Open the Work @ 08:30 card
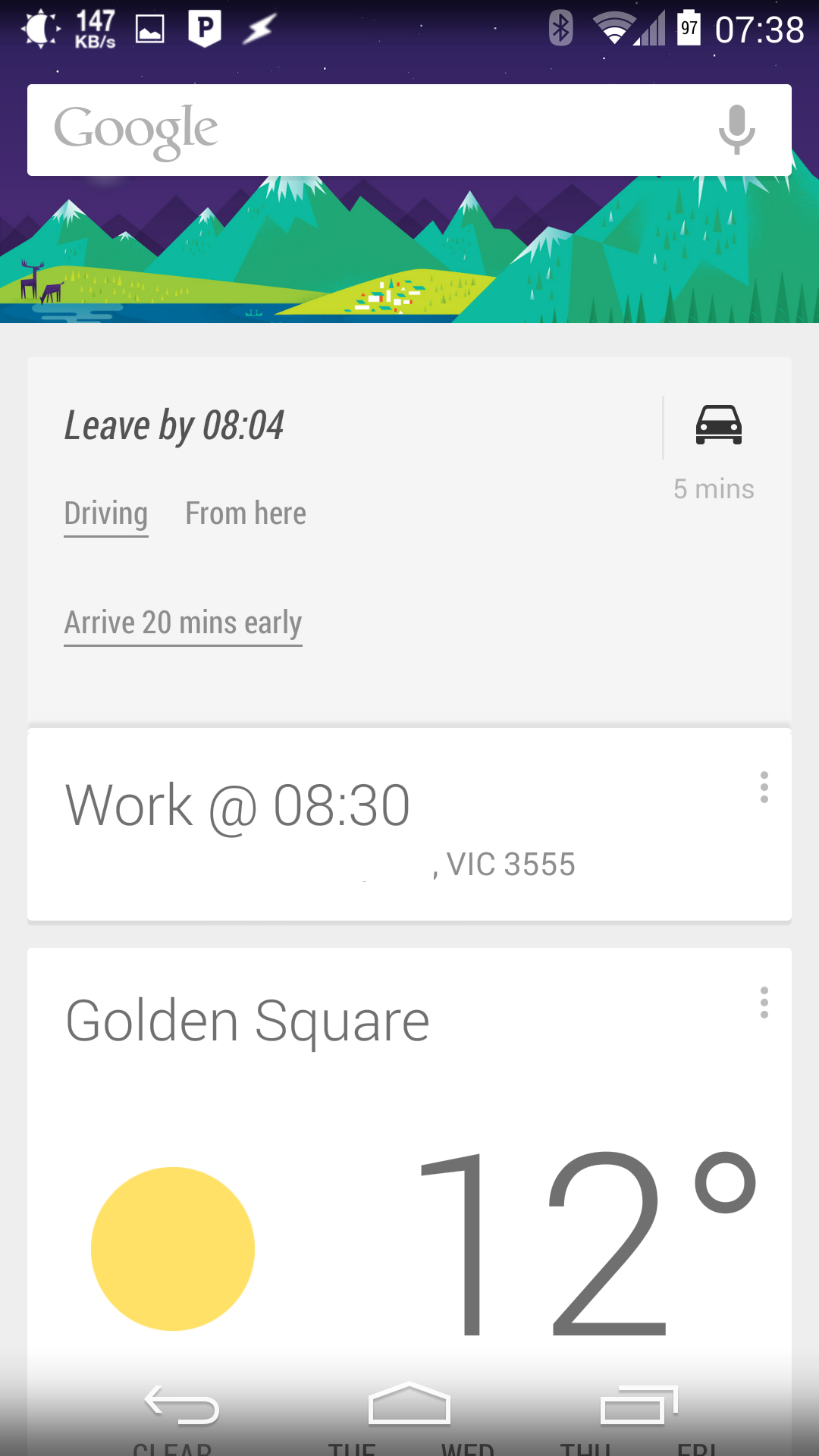Image resolution: width=819 pixels, height=1456 pixels. coord(409,825)
